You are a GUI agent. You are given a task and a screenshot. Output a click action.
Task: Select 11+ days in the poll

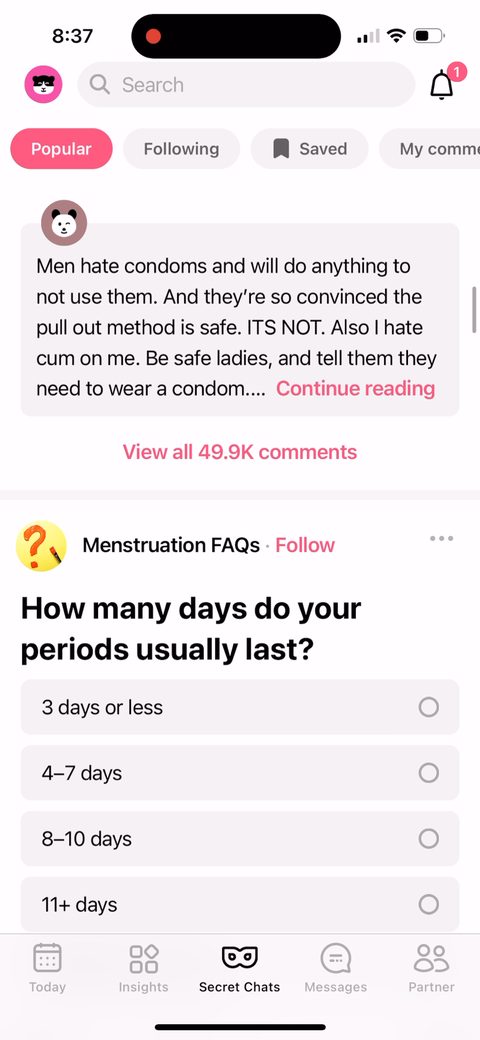[240, 904]
